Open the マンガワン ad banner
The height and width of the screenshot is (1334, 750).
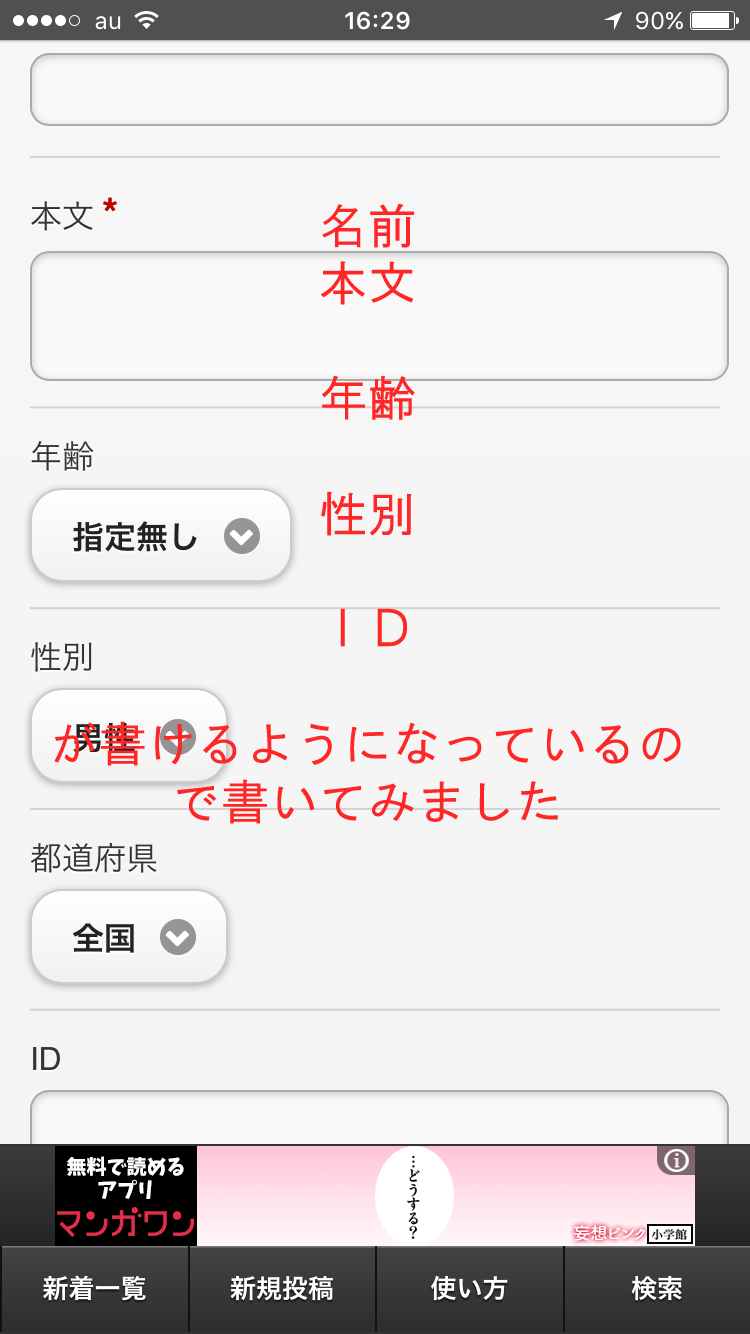click(x=375, y=1196)
